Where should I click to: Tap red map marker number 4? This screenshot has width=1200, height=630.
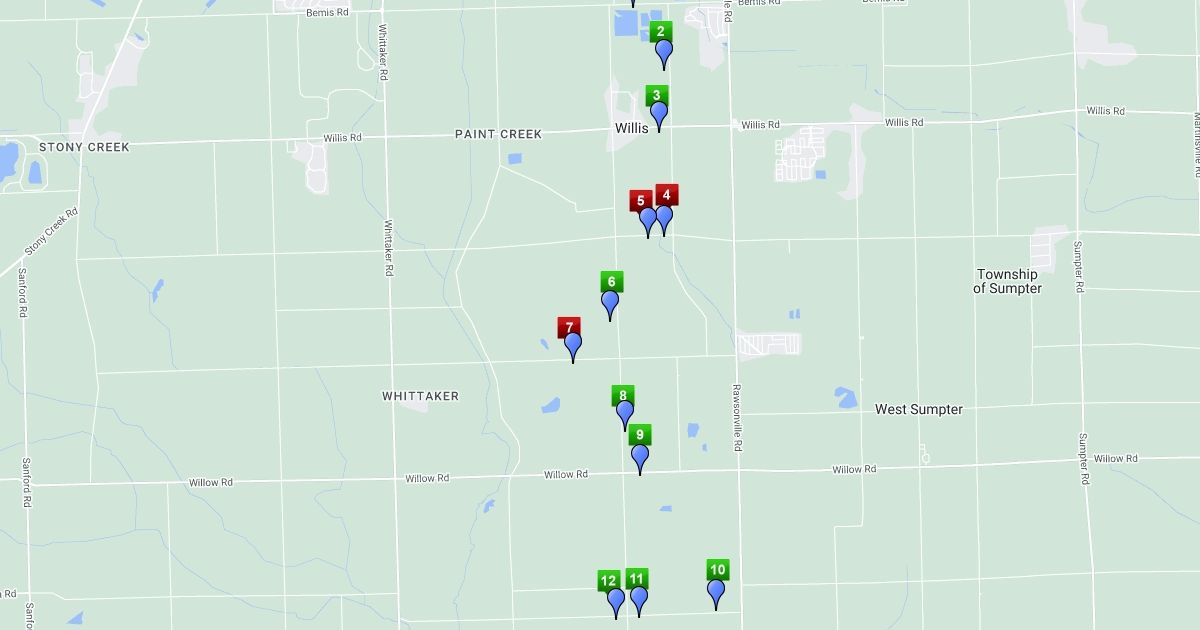click(664, 216)
